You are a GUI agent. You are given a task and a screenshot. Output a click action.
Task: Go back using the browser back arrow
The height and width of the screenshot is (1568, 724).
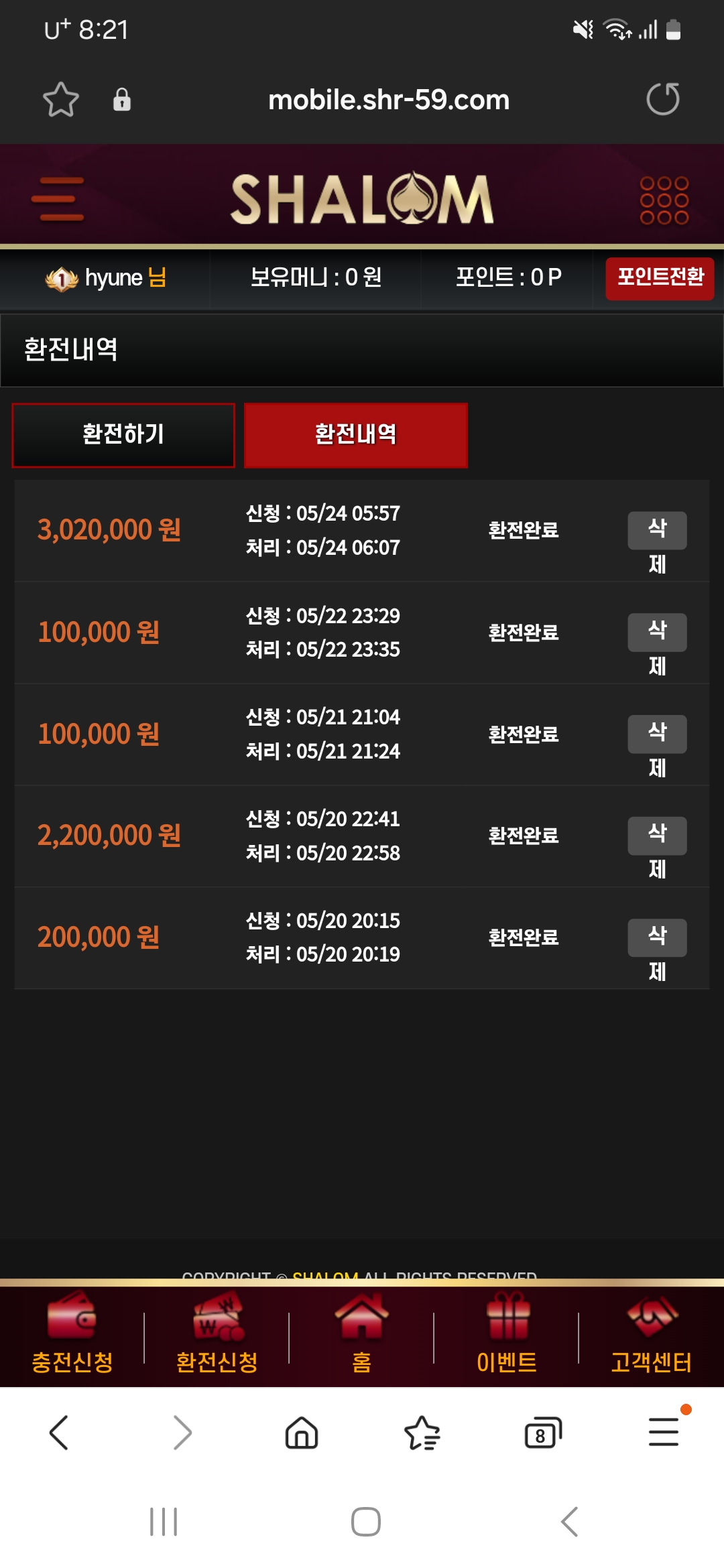coord(59,1433)
